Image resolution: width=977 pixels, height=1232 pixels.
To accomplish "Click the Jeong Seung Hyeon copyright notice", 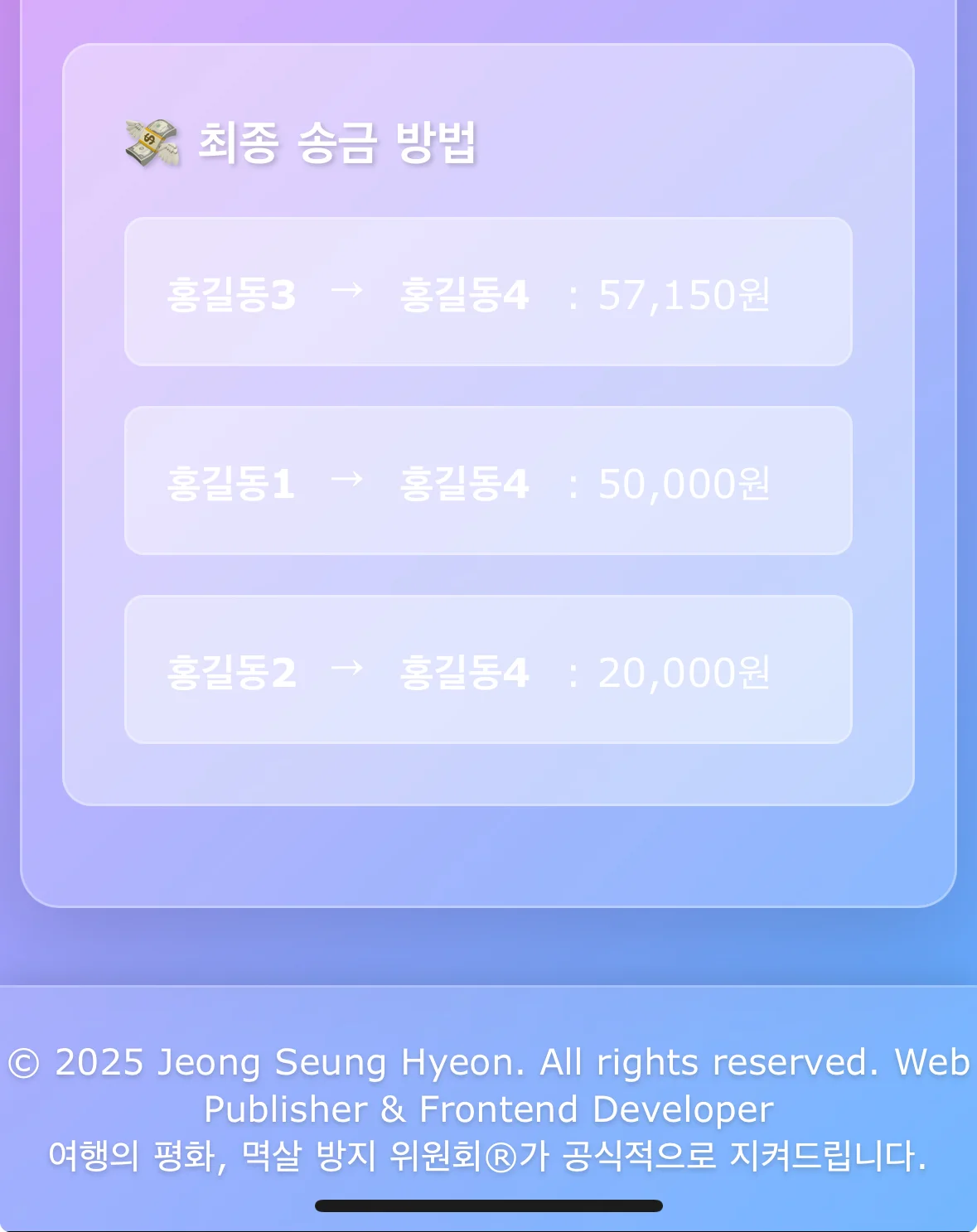I will (x=488, y=1061).
